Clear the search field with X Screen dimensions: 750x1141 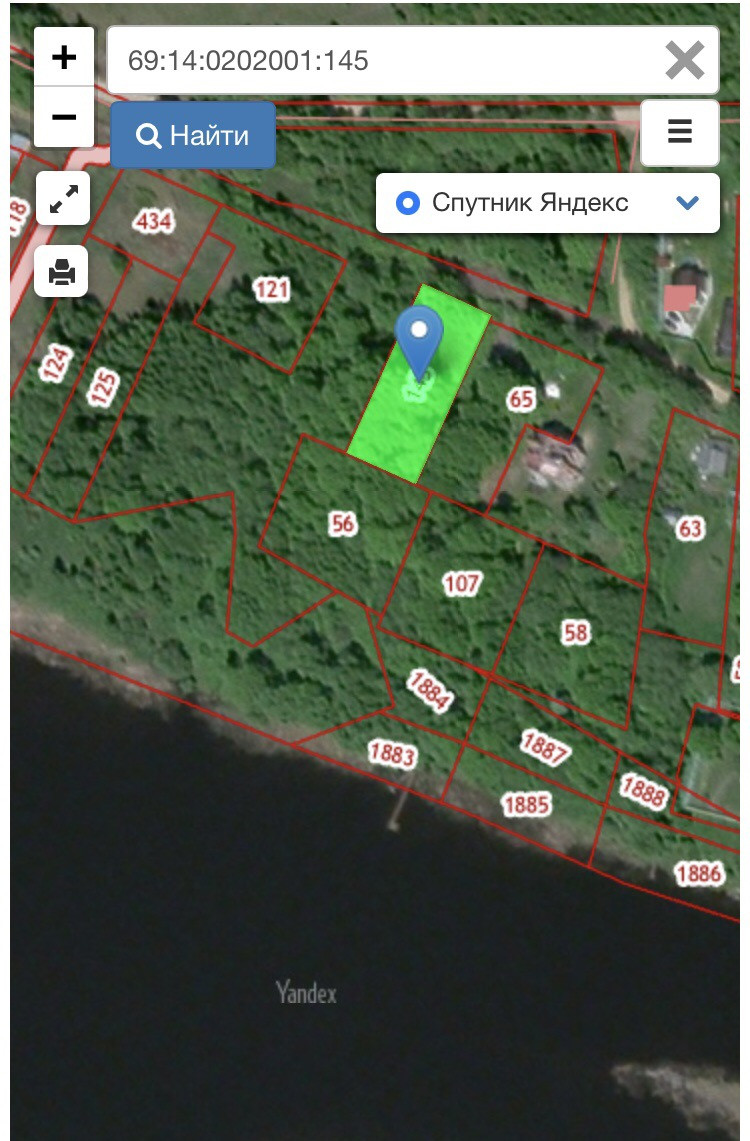(684, 60)
